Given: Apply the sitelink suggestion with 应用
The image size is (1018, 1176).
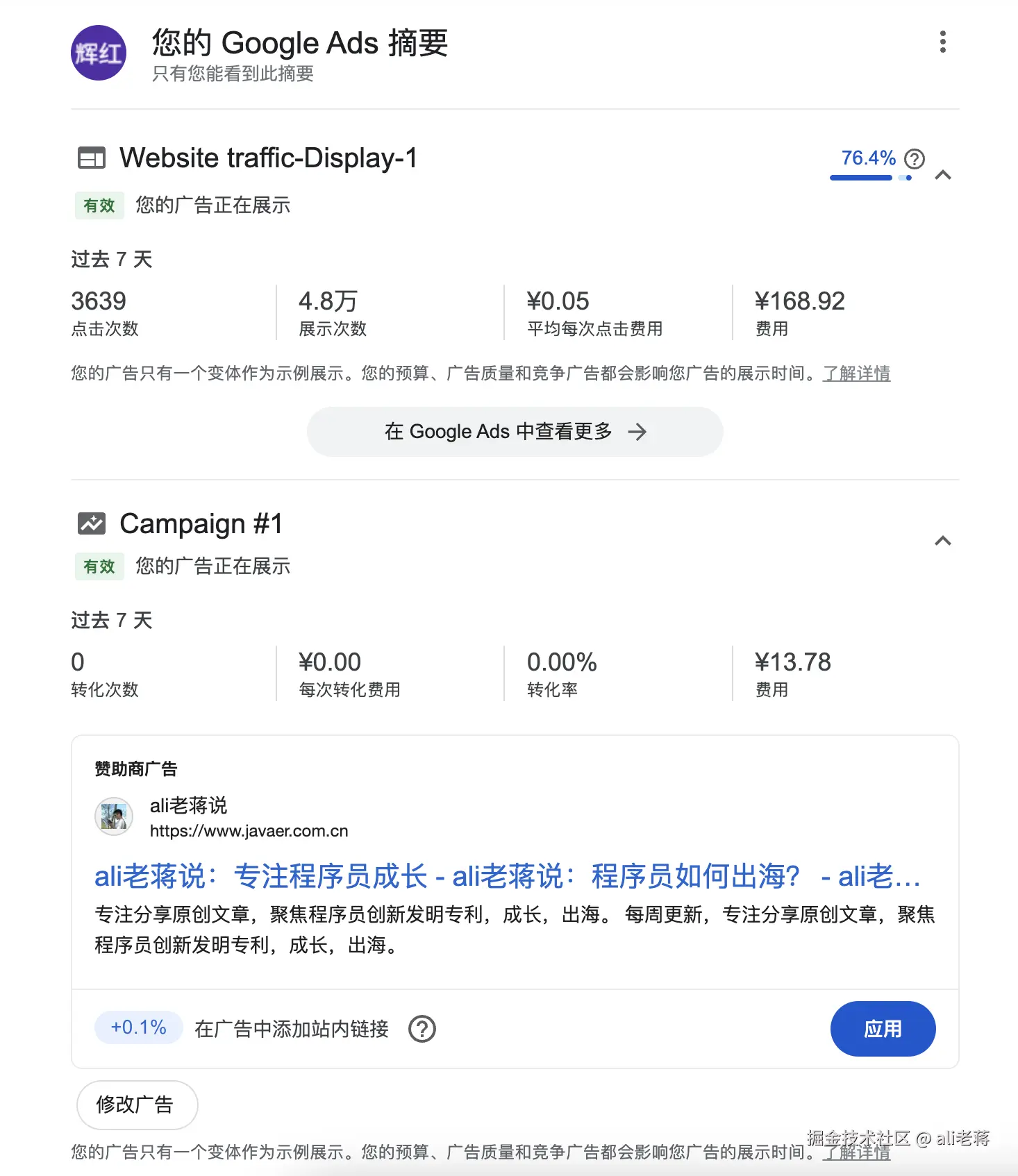Looking at the screenshot, I should (x=882, y=1029).
